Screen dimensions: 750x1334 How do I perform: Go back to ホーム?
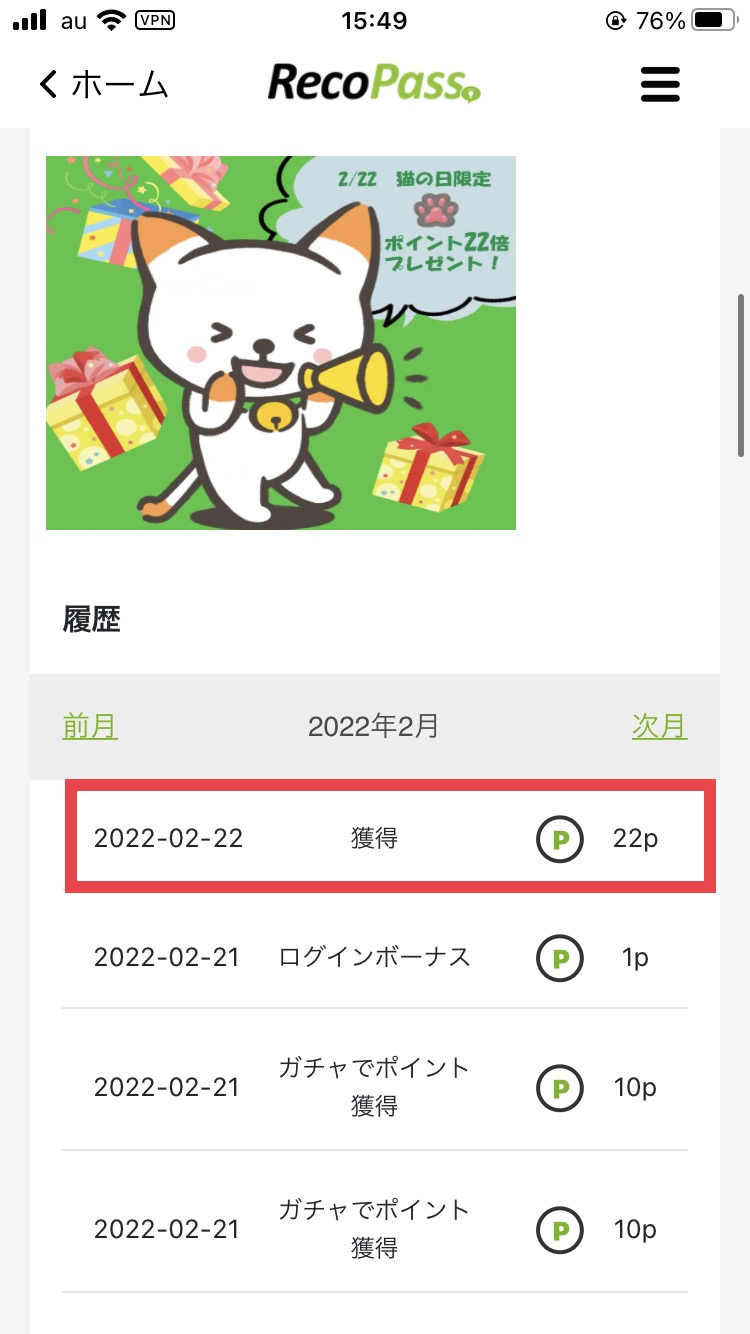point(103,85)
